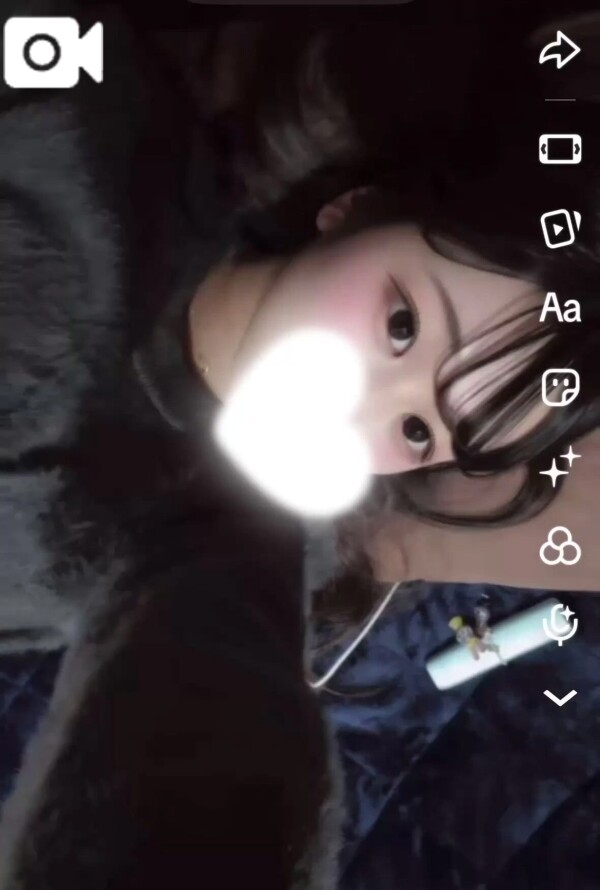Open the sparkle effects tool
Screen dimensions: 600x890
[559, 467]
